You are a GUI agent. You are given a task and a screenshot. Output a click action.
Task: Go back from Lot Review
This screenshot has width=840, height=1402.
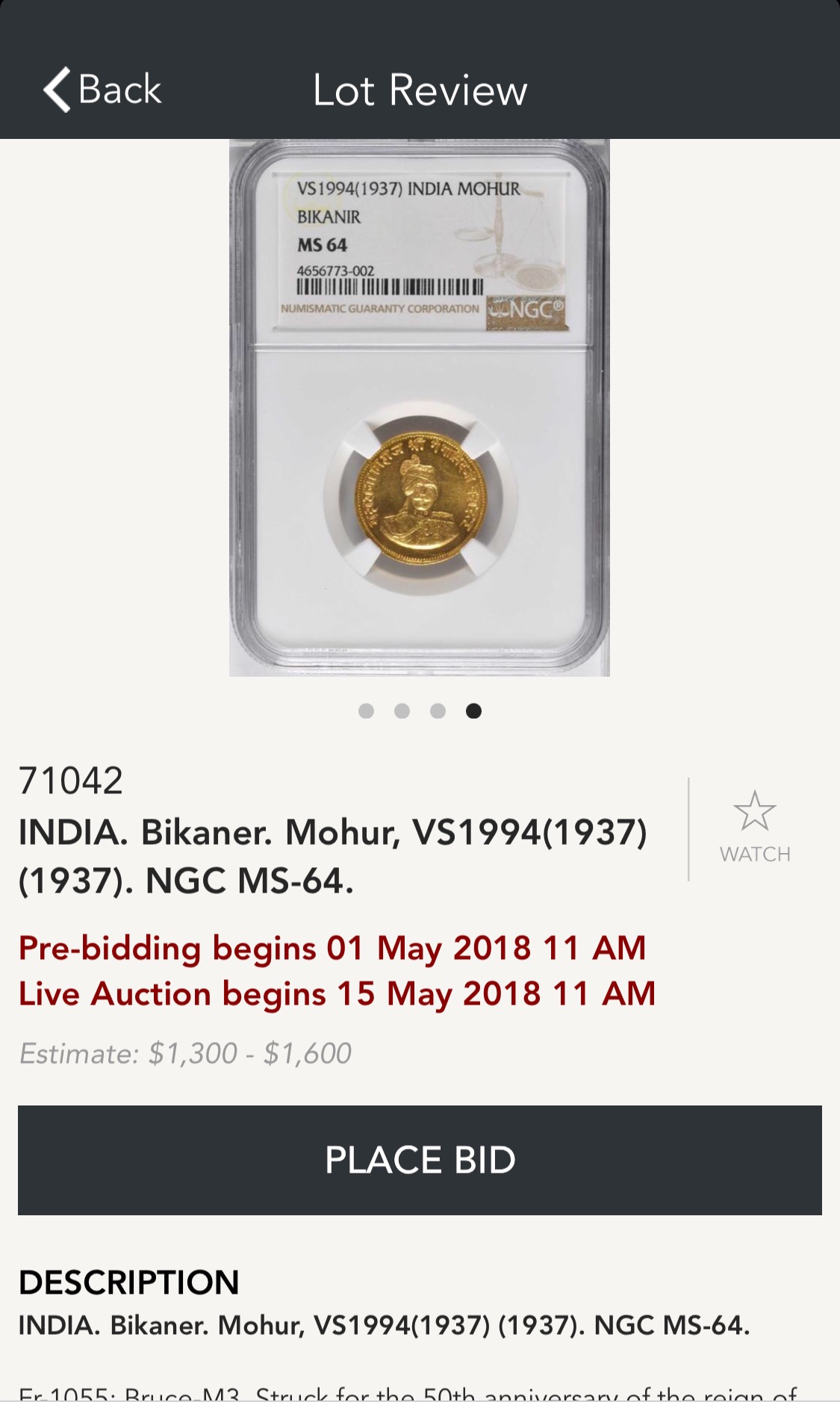(102, 90)
